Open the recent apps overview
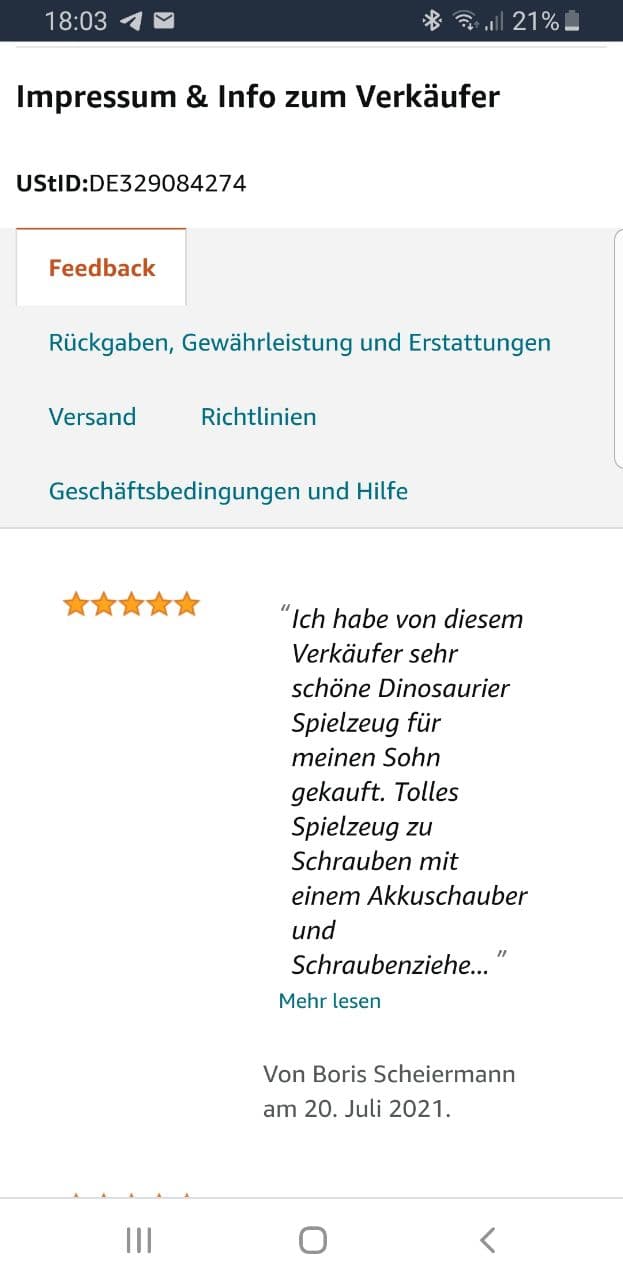This screenshot has width=623, height=1280. tap(139, 1241)
